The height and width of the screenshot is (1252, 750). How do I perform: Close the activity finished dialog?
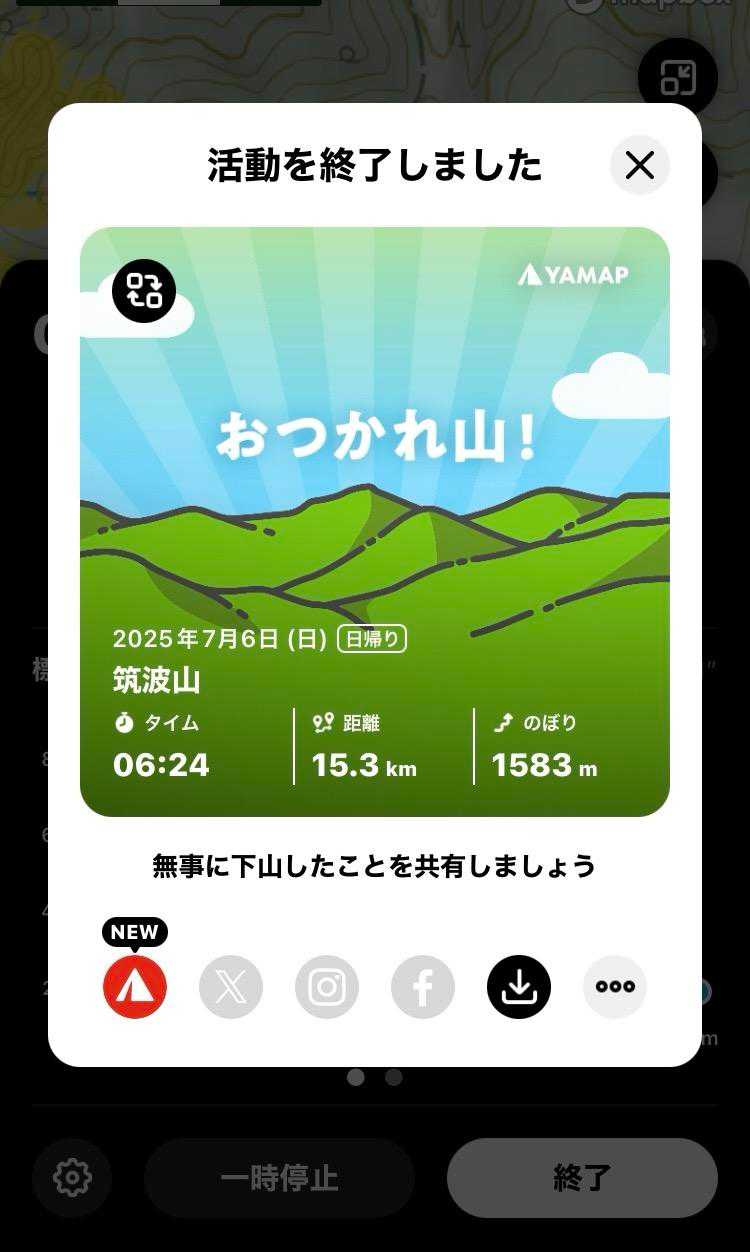pos(640,165)
